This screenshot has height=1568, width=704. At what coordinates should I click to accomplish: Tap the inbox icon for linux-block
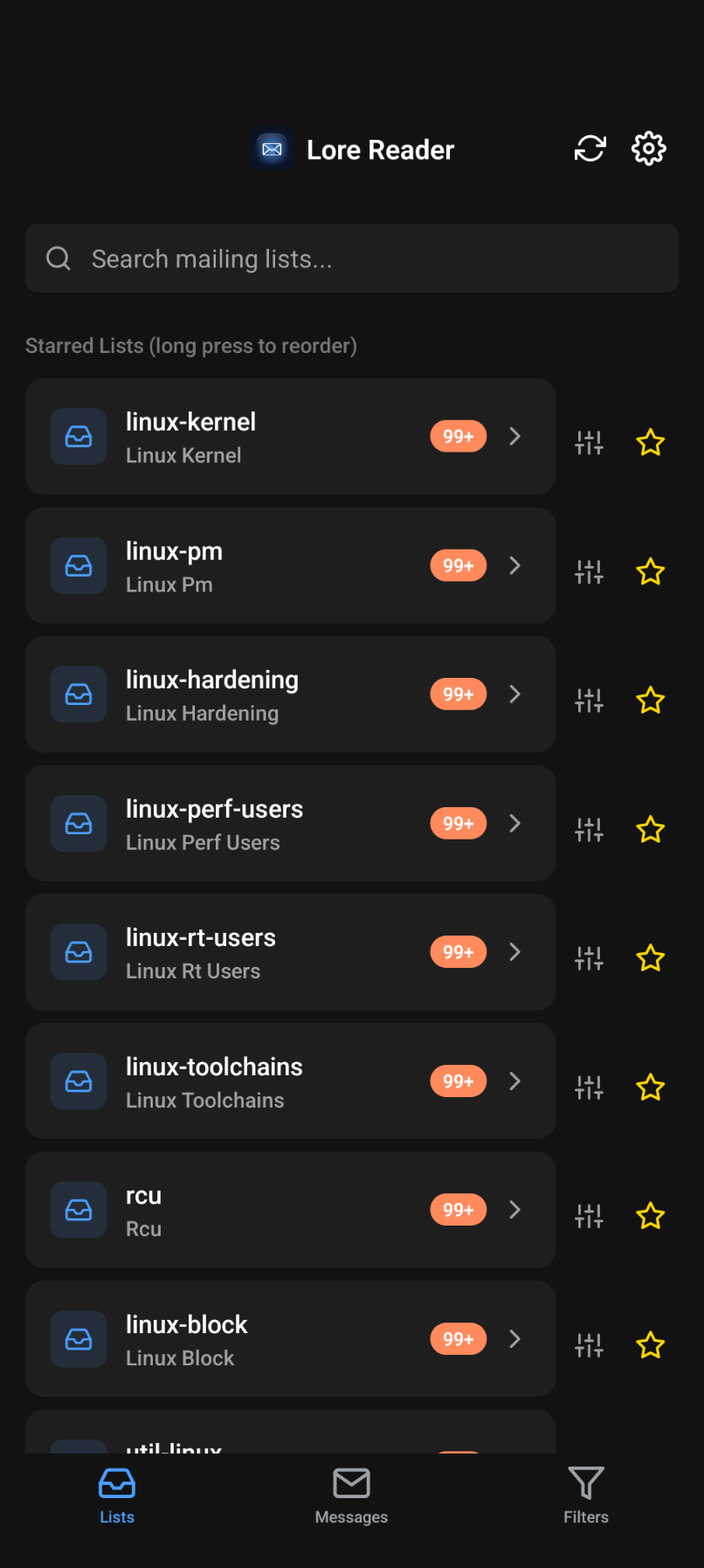tap(78, 1338)
